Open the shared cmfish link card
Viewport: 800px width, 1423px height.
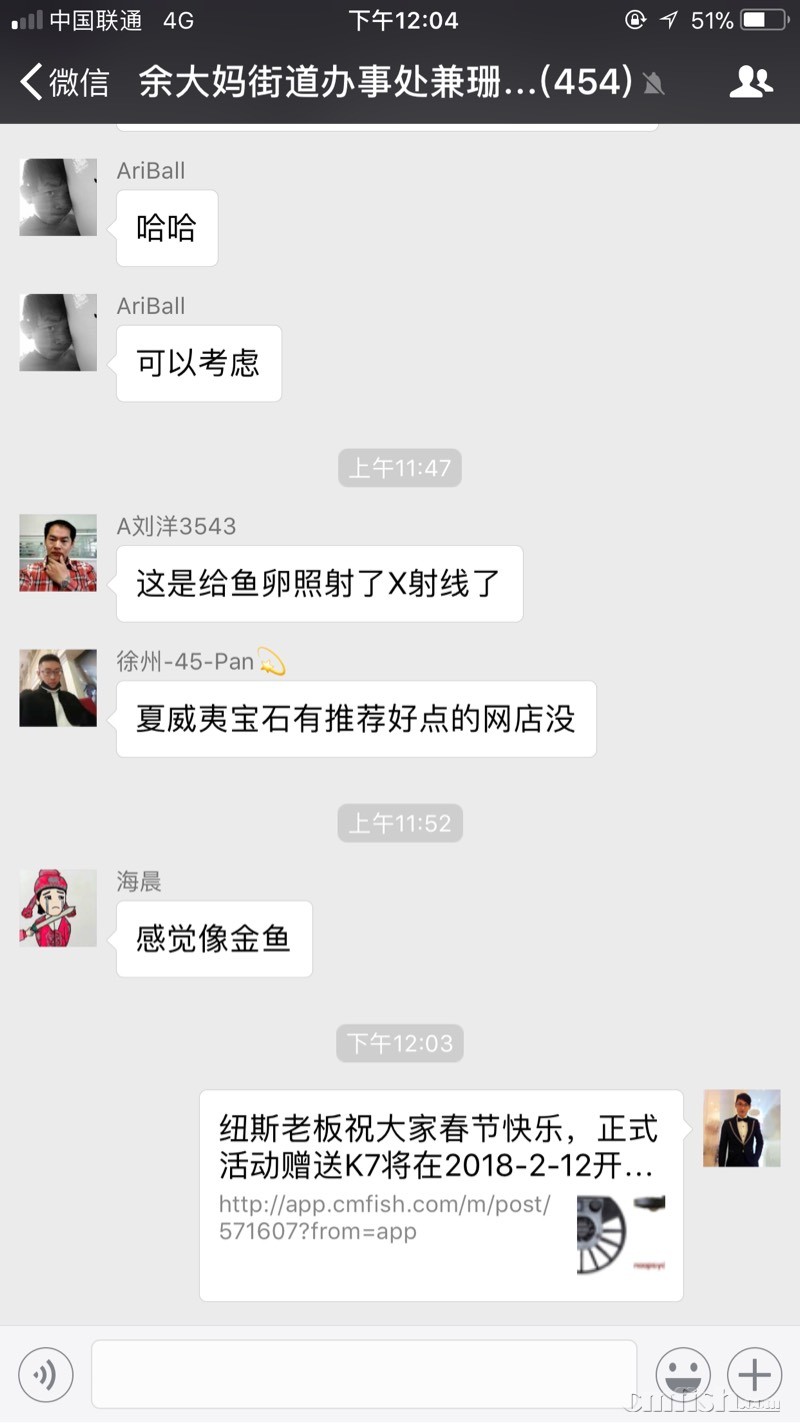[441, 1194]
